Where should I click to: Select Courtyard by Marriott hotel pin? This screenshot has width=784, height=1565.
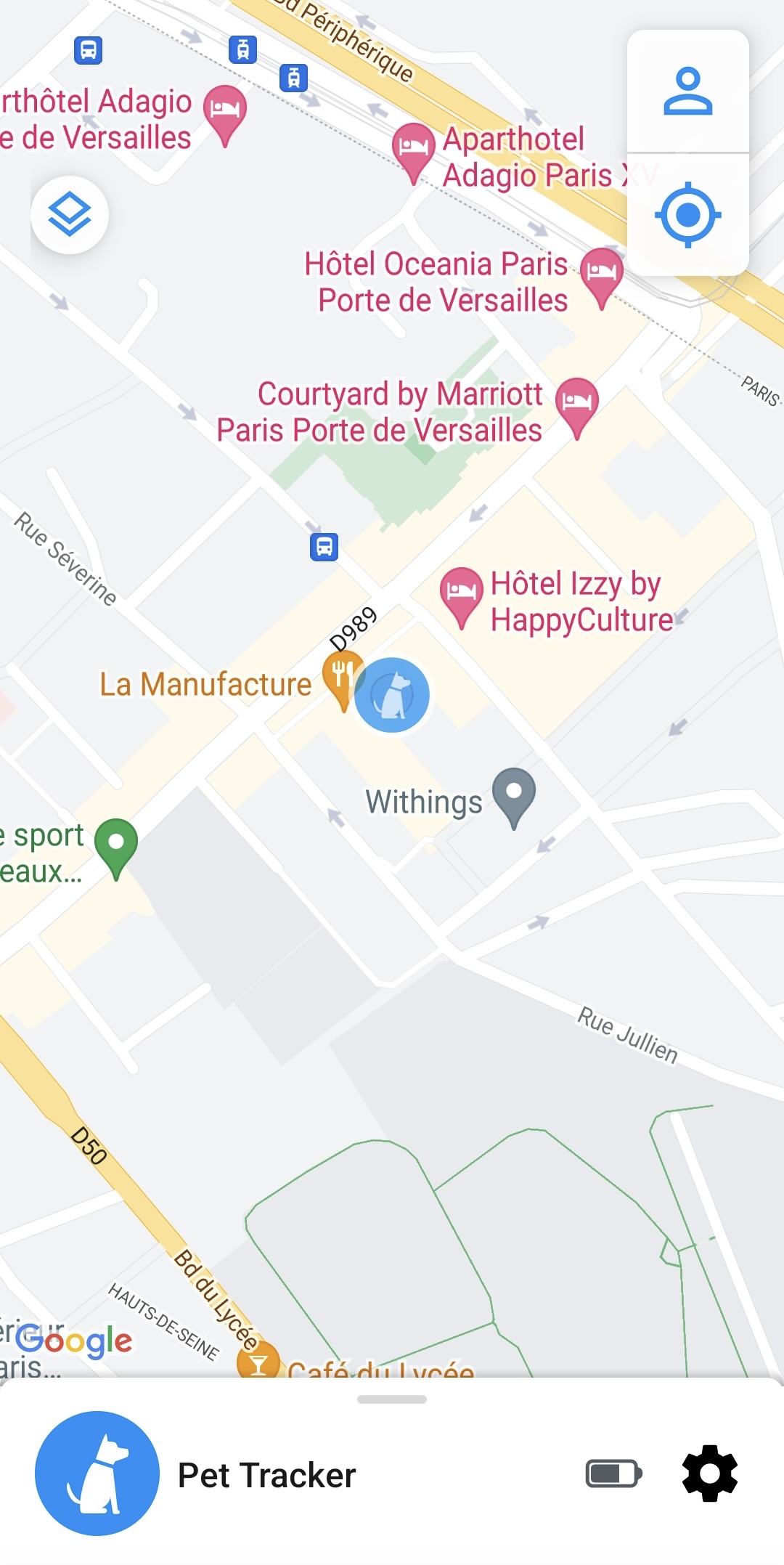click(577, 403)
